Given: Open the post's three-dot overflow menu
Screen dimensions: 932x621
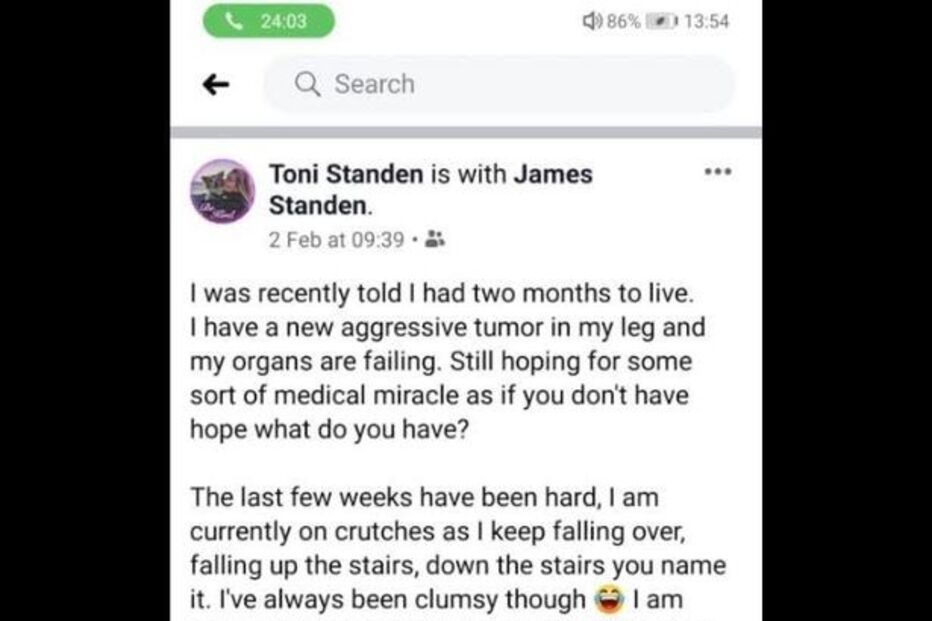Looking at the screenshot, I should tap(717, 172).
